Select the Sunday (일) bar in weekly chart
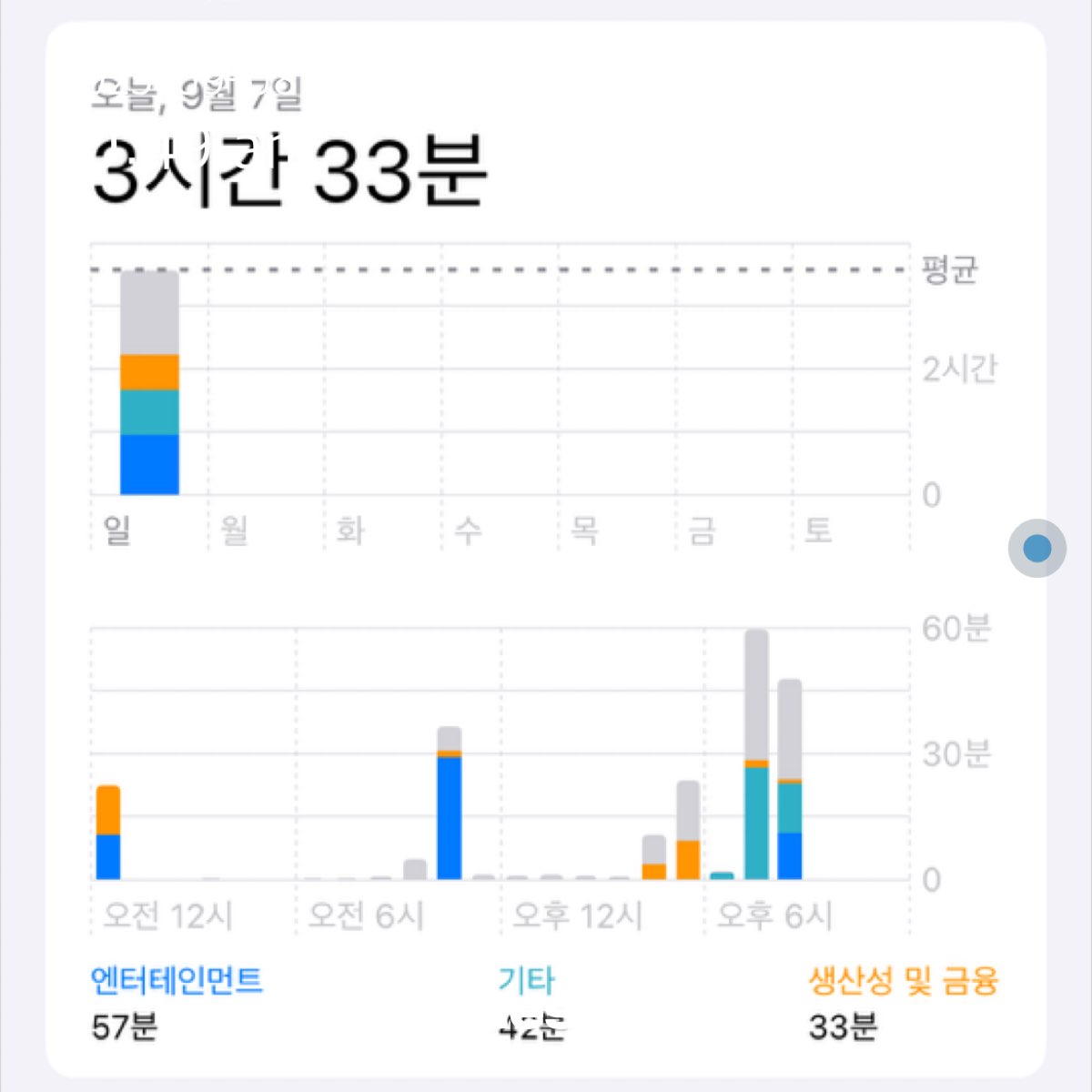This screenshot has width=1092, height=1092. coord(149,383)
